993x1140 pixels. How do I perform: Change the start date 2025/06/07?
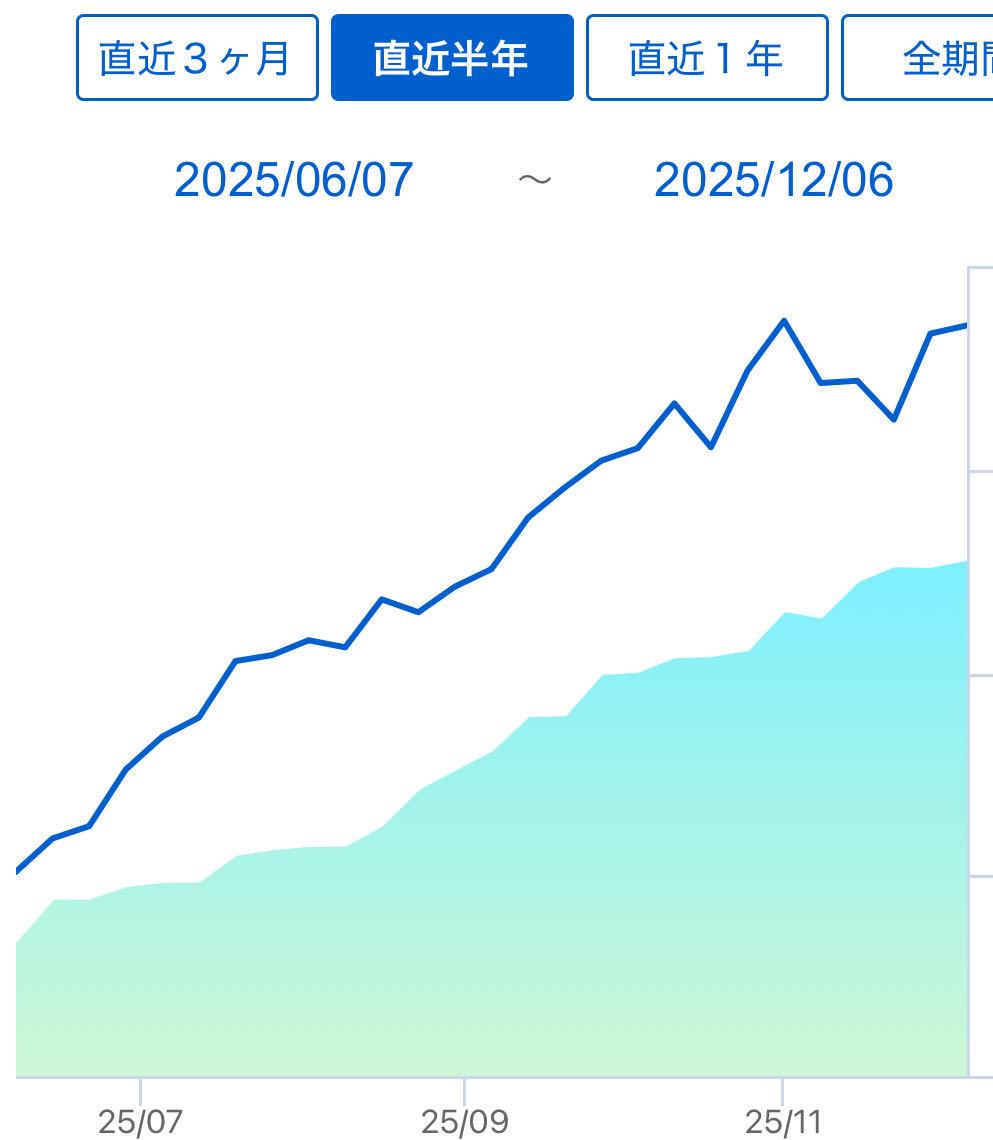tap(293, 180)
